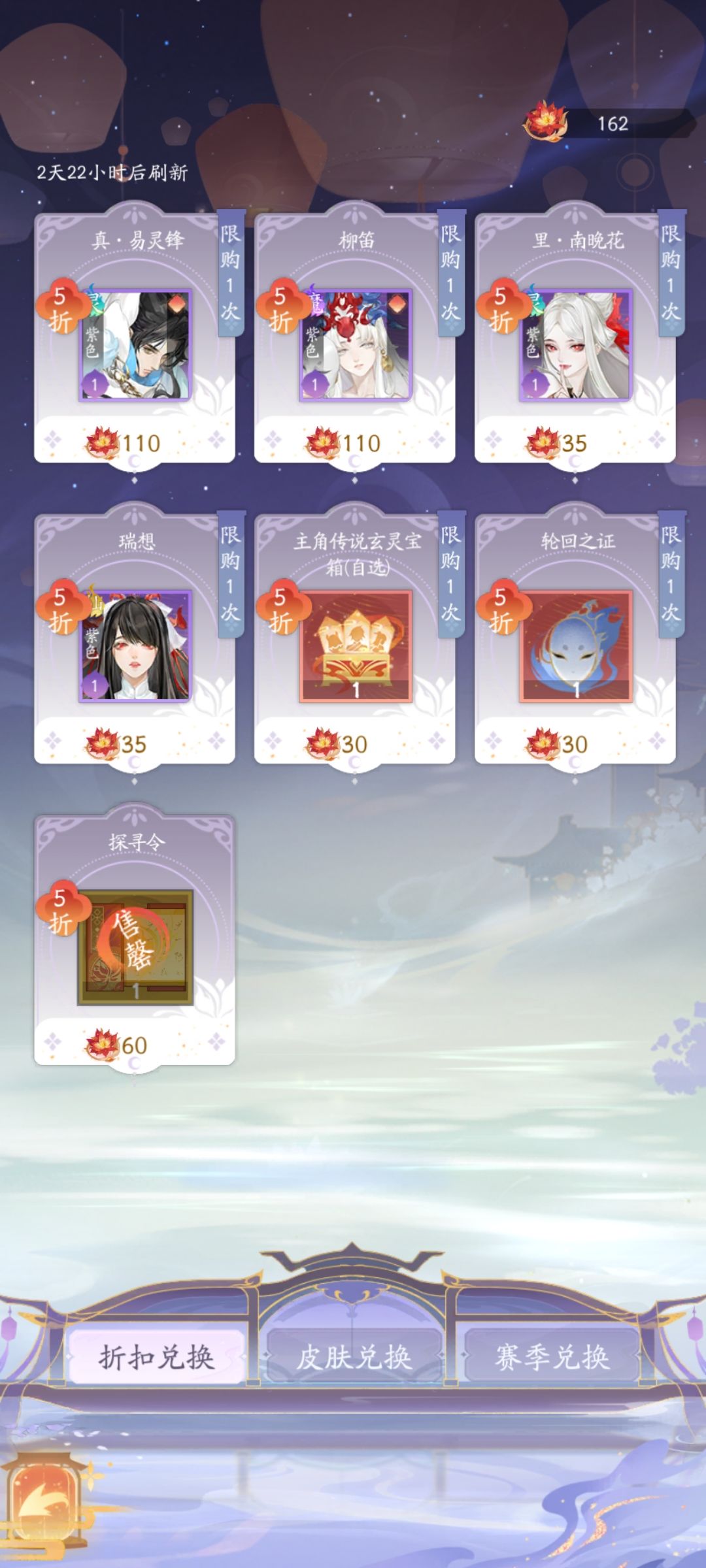Image resolution: width=706 pixels, height=1568 pixels.
Task: Switch to the 赛季兑换 tab
Action: pos(552,1357)
